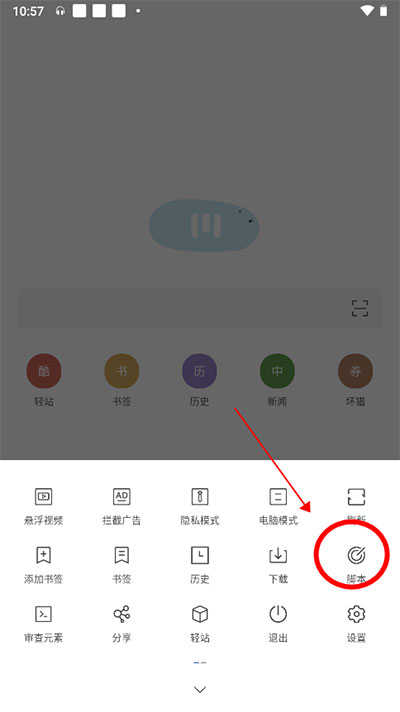The image size is (400, 712).
Task: Open 设置 settings
Action: click(x=356, y=623)
